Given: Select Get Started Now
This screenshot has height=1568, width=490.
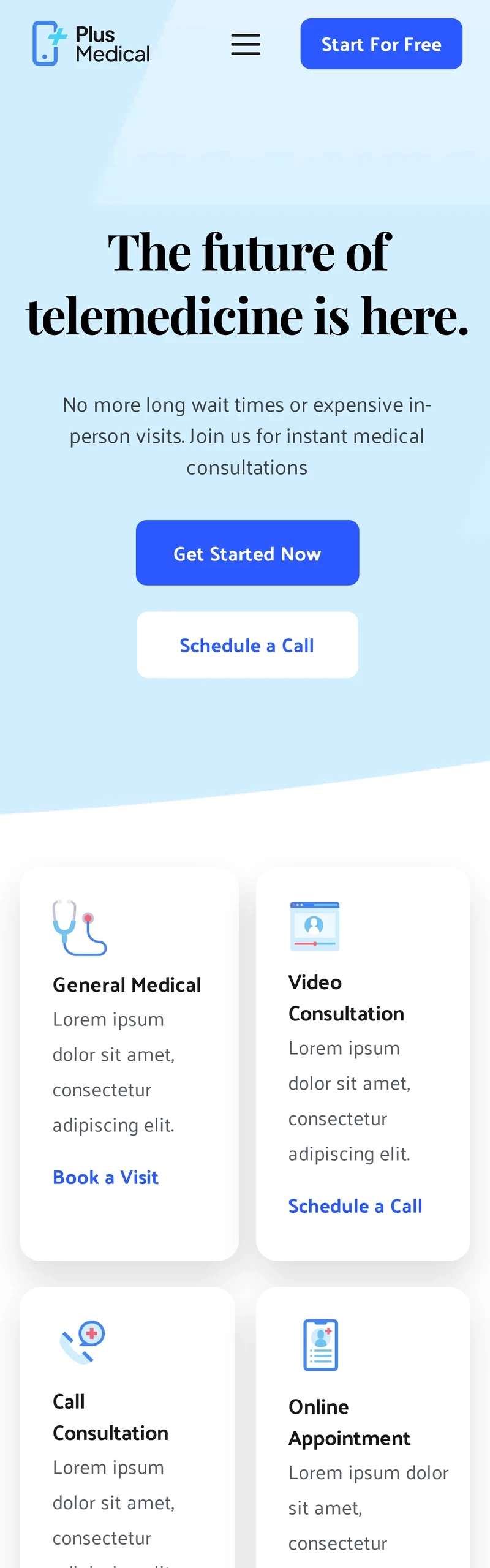Looking at the screenshot, I should tap(247, 553).
